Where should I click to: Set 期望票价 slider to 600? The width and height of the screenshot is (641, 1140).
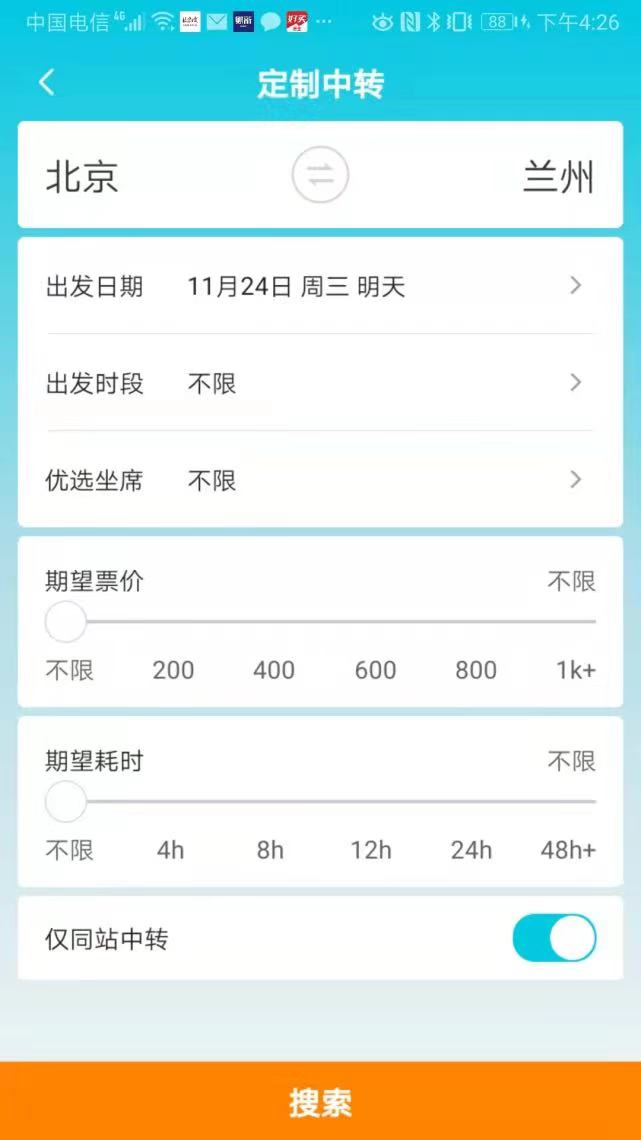click(x=376, y=622)
